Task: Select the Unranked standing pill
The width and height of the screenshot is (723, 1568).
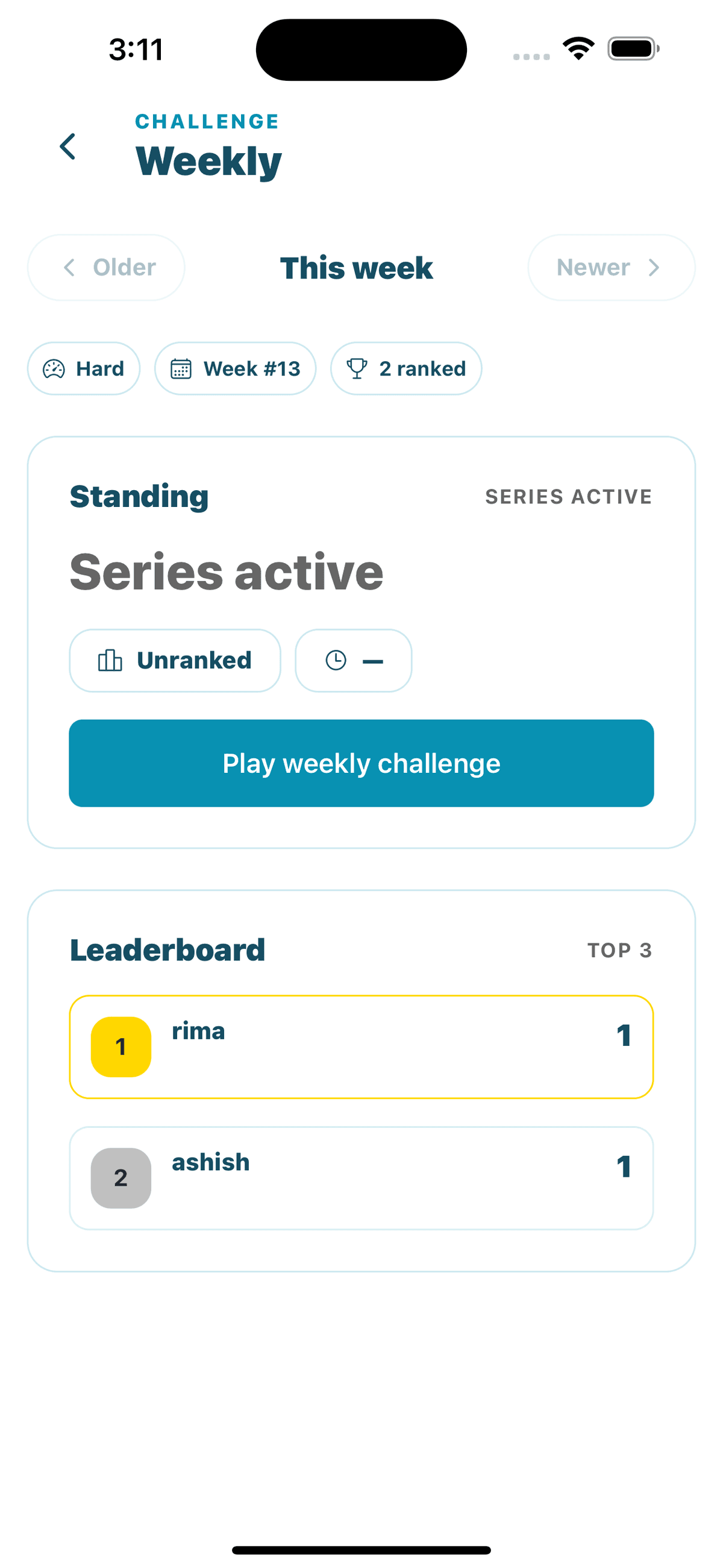Action: [x=175, y=660]
